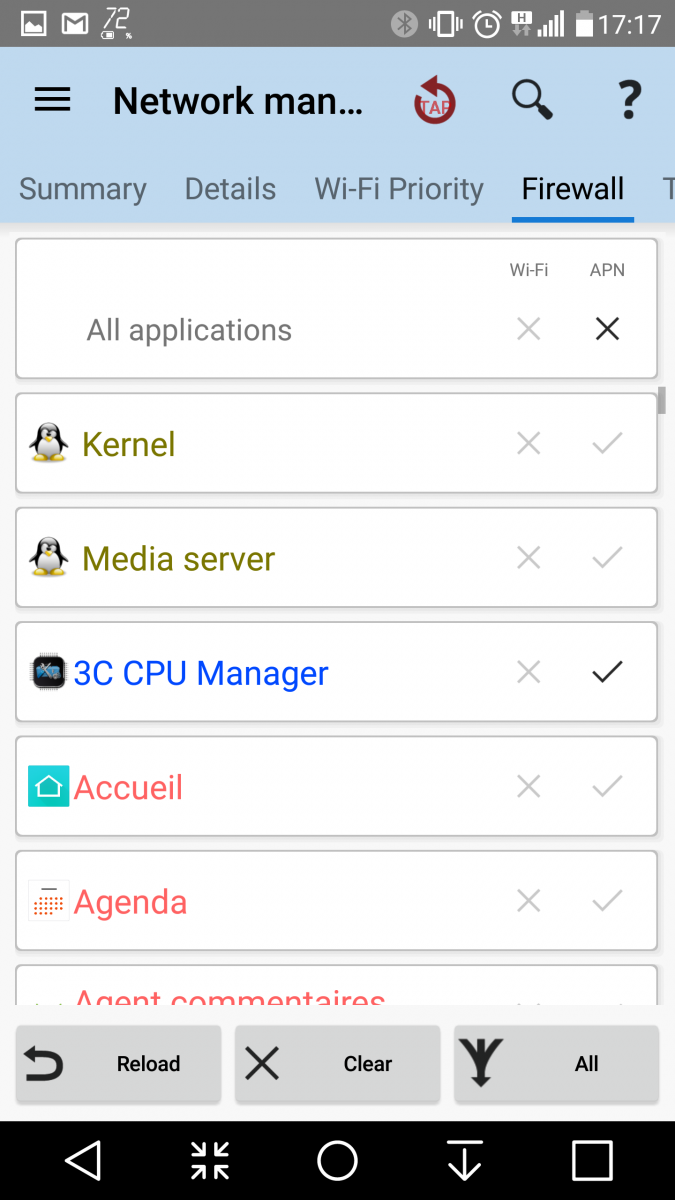
Task: Select the Firewall tab
Action: click(x=573, y=189)
